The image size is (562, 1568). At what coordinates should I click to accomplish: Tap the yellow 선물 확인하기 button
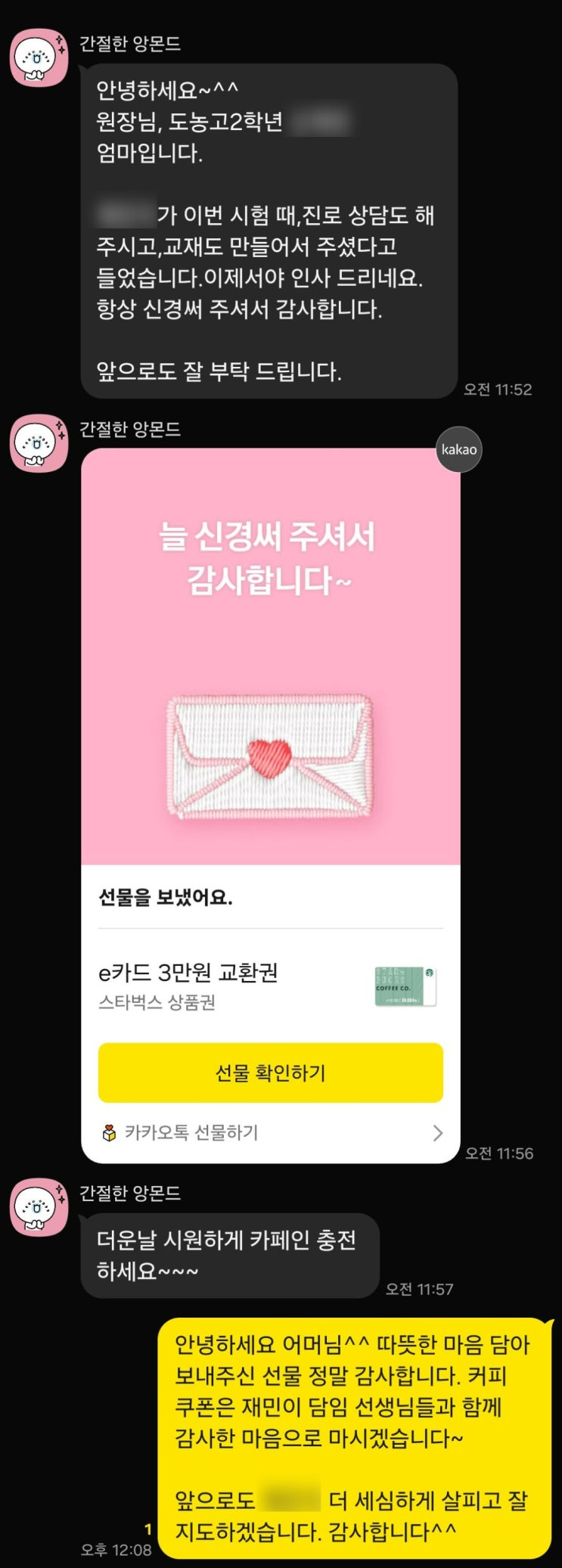270,1072
